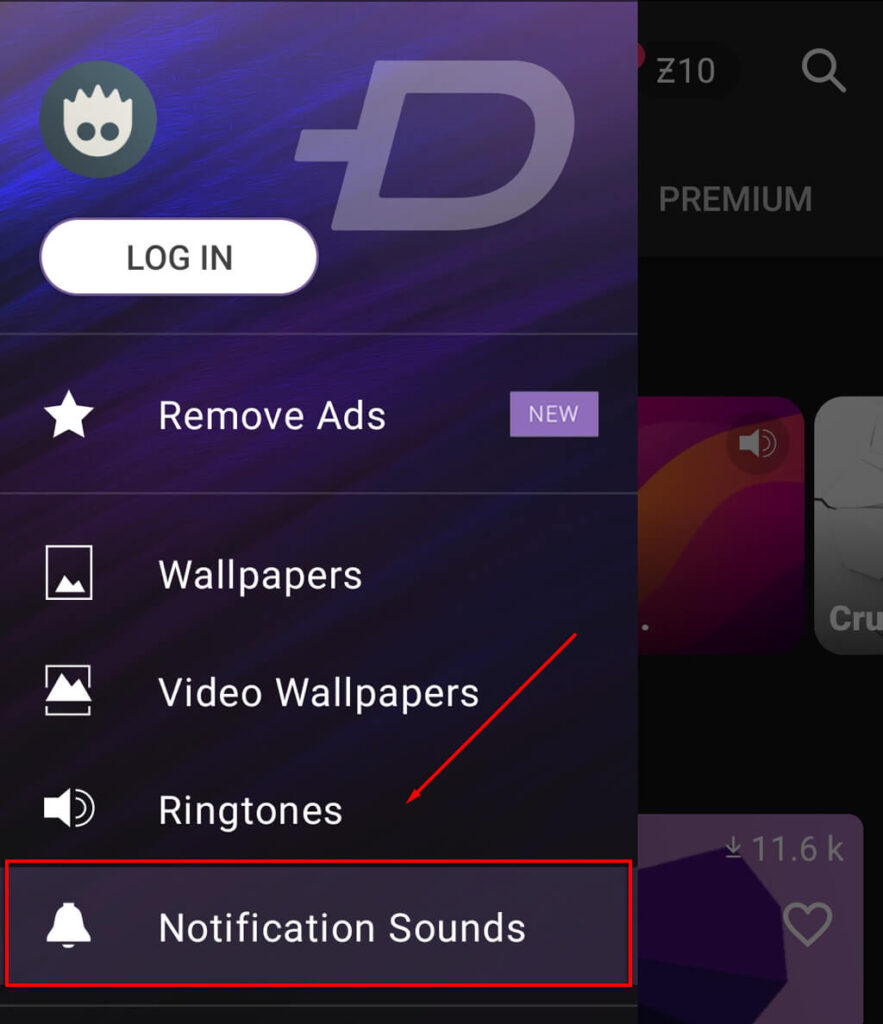Open search with the magnifier icon
The height and width of the screenshot is (1024, 883).
pos(823,70)
